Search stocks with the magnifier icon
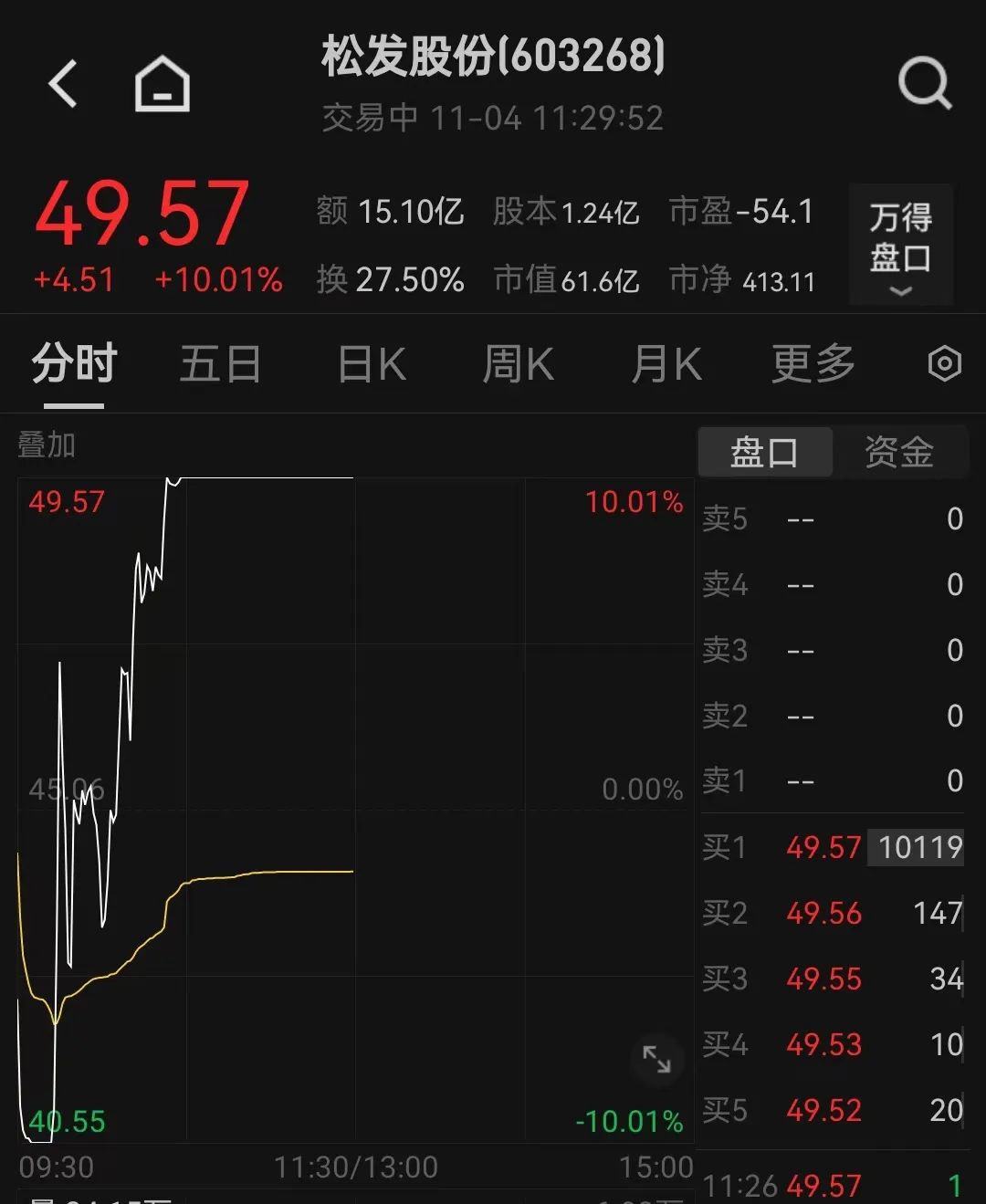 [924, 85]
